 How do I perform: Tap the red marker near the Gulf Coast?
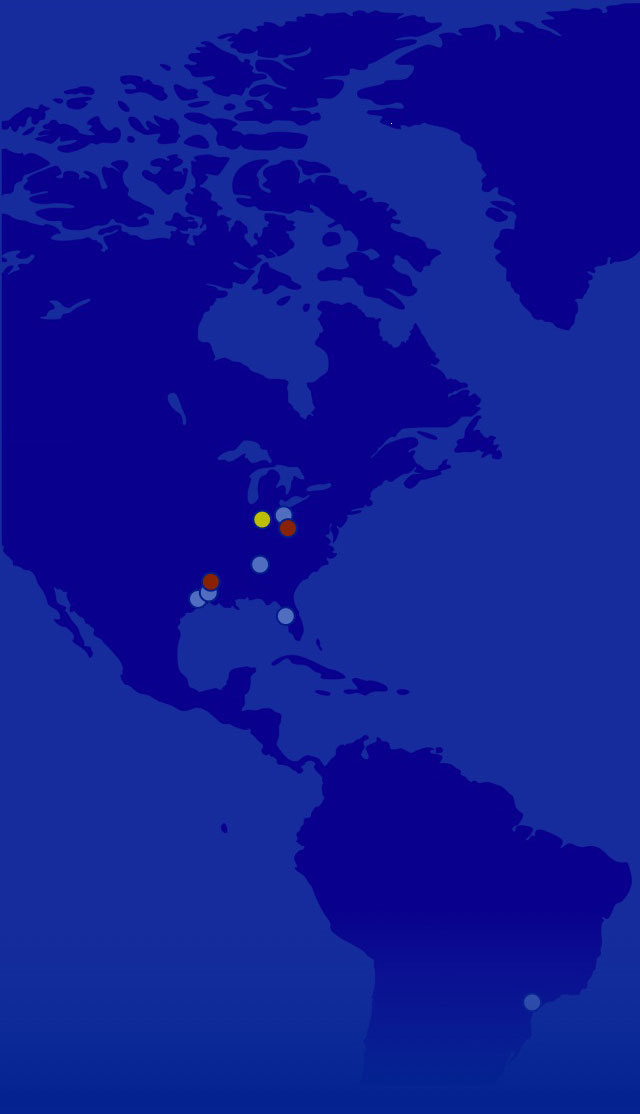(211, 581)
